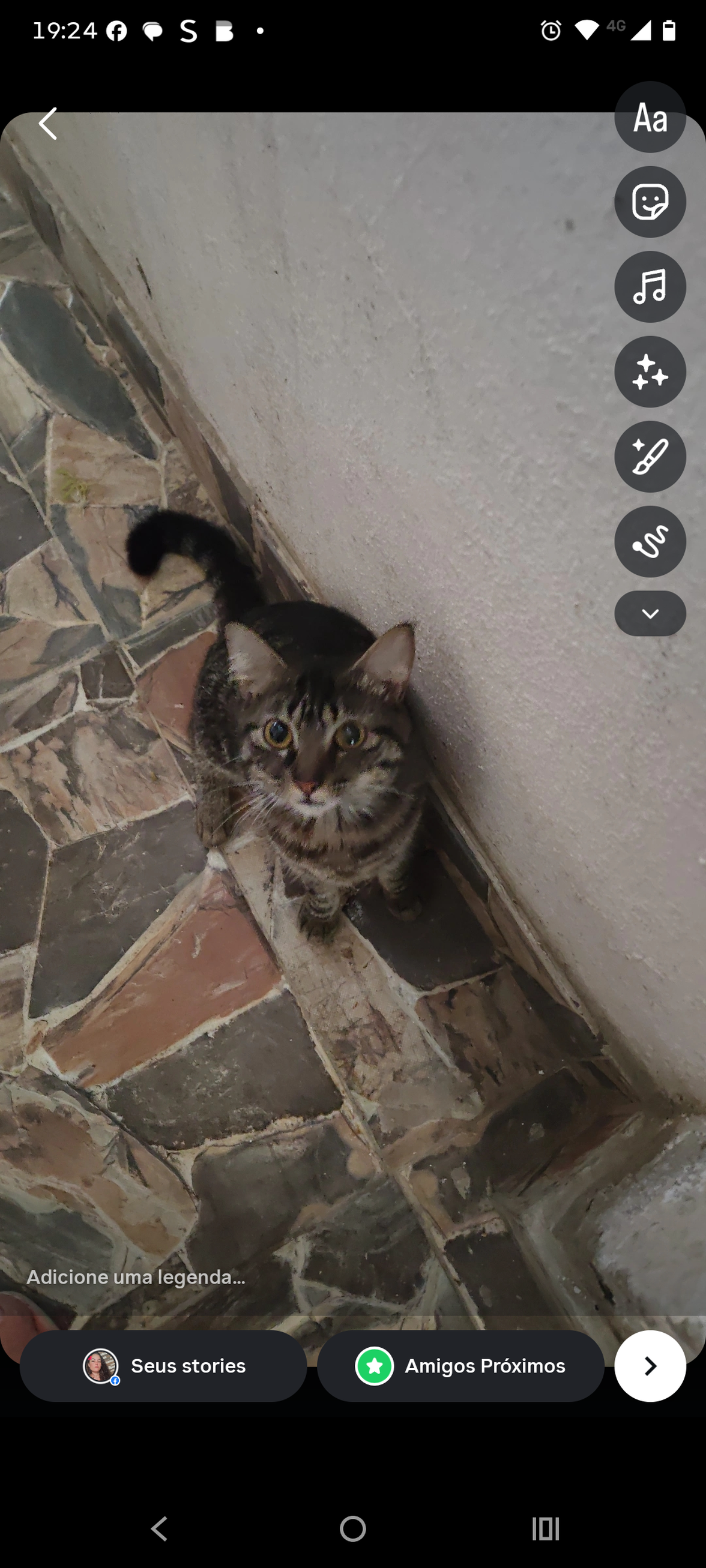Share to Amigos Próximos

click(x=460, y=1366)
